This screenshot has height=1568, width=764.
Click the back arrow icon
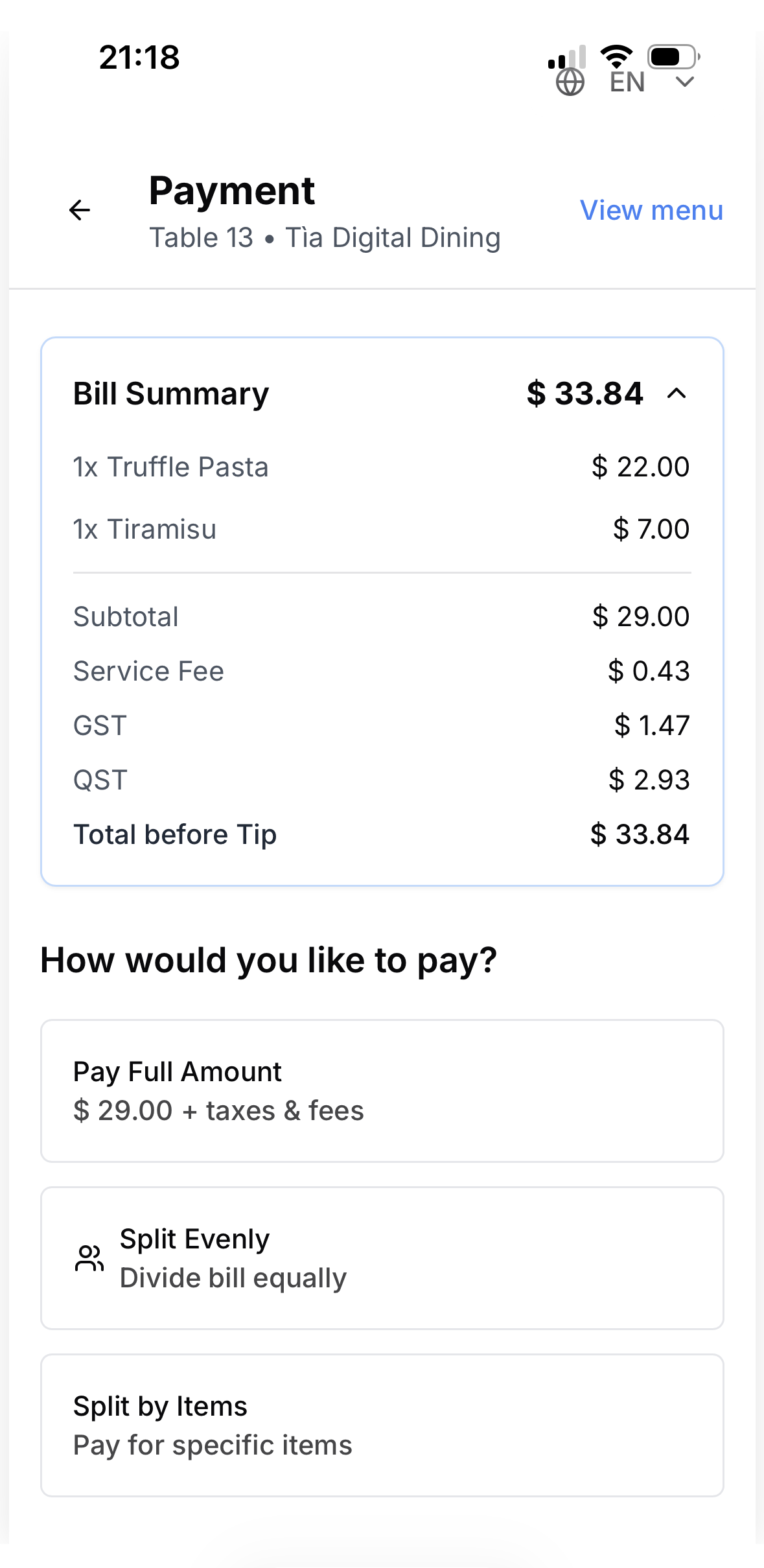tap(79, 210)
